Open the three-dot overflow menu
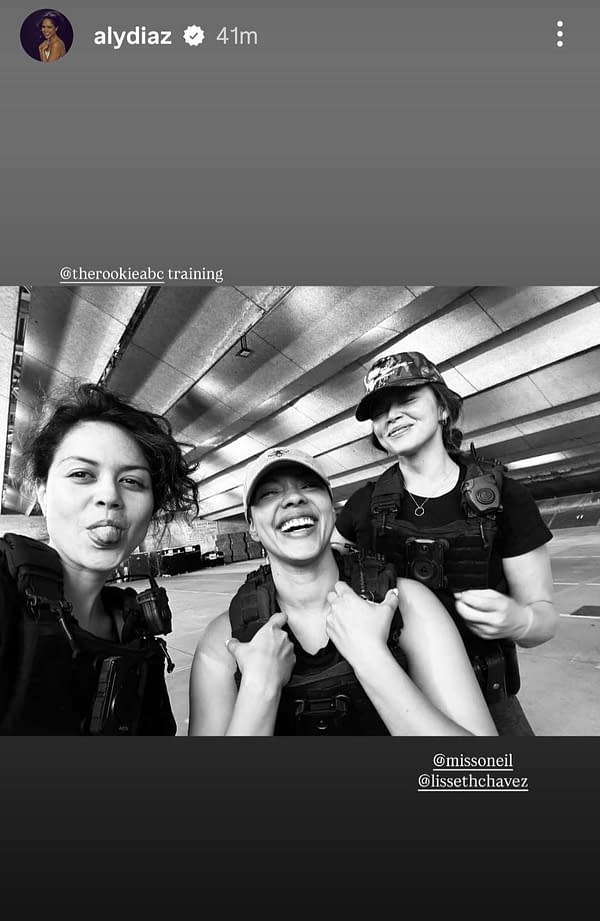The width and height of the screenshot is (600, 921). click(560, 34)
